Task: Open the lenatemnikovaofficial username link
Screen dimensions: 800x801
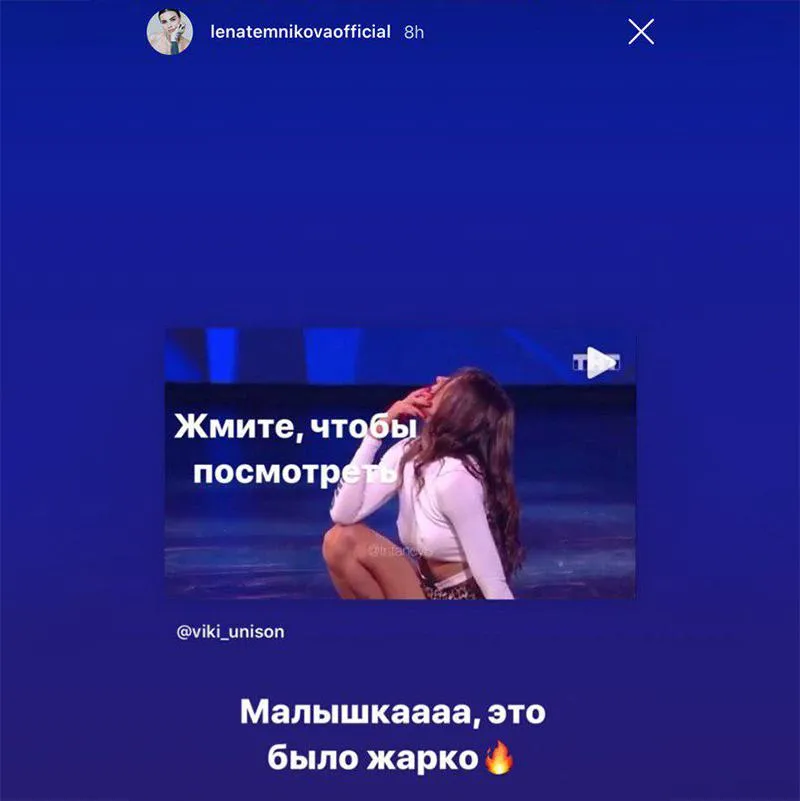Action: [x=300, y=32]
